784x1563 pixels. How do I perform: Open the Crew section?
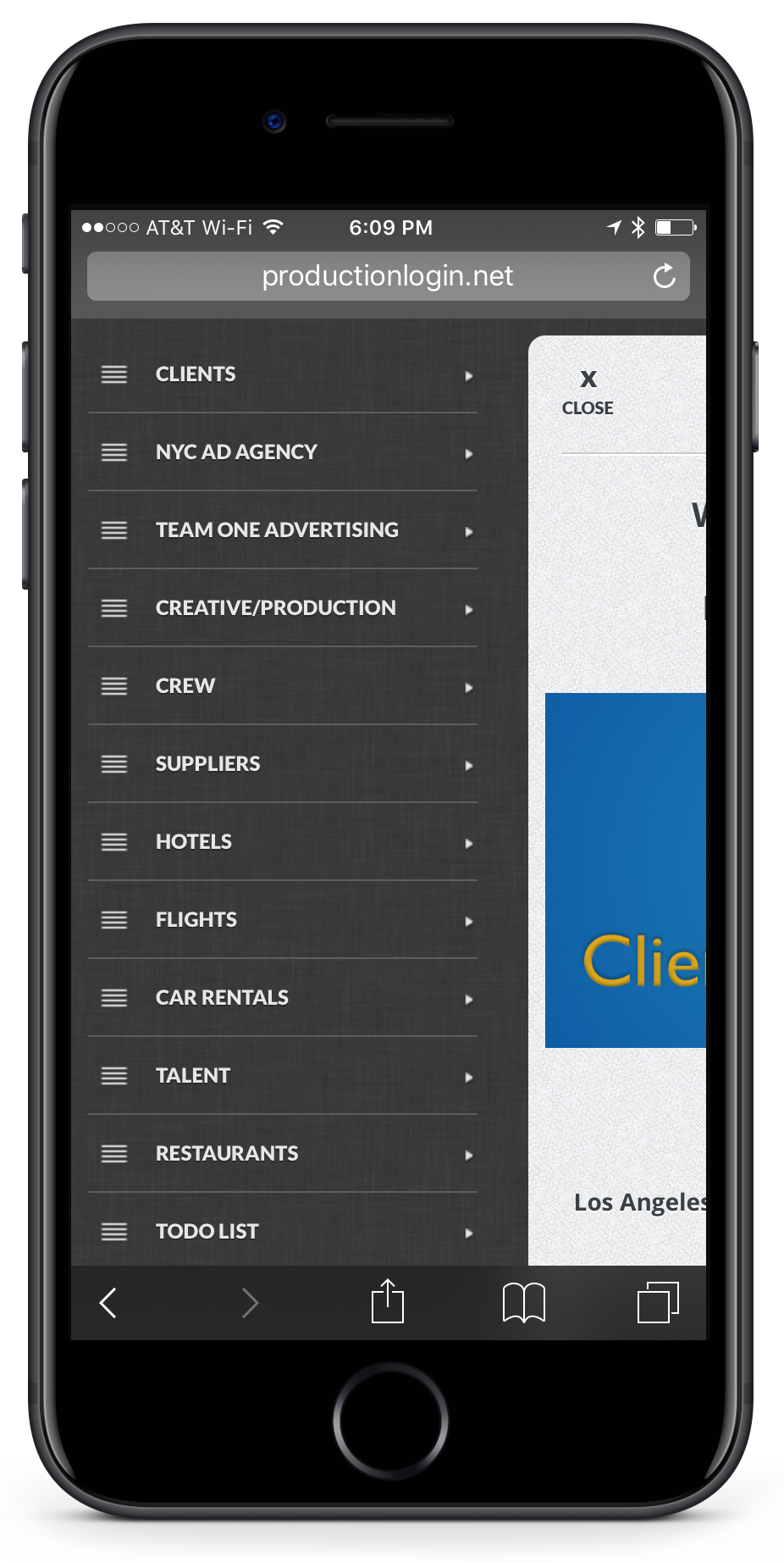[283, 686]
